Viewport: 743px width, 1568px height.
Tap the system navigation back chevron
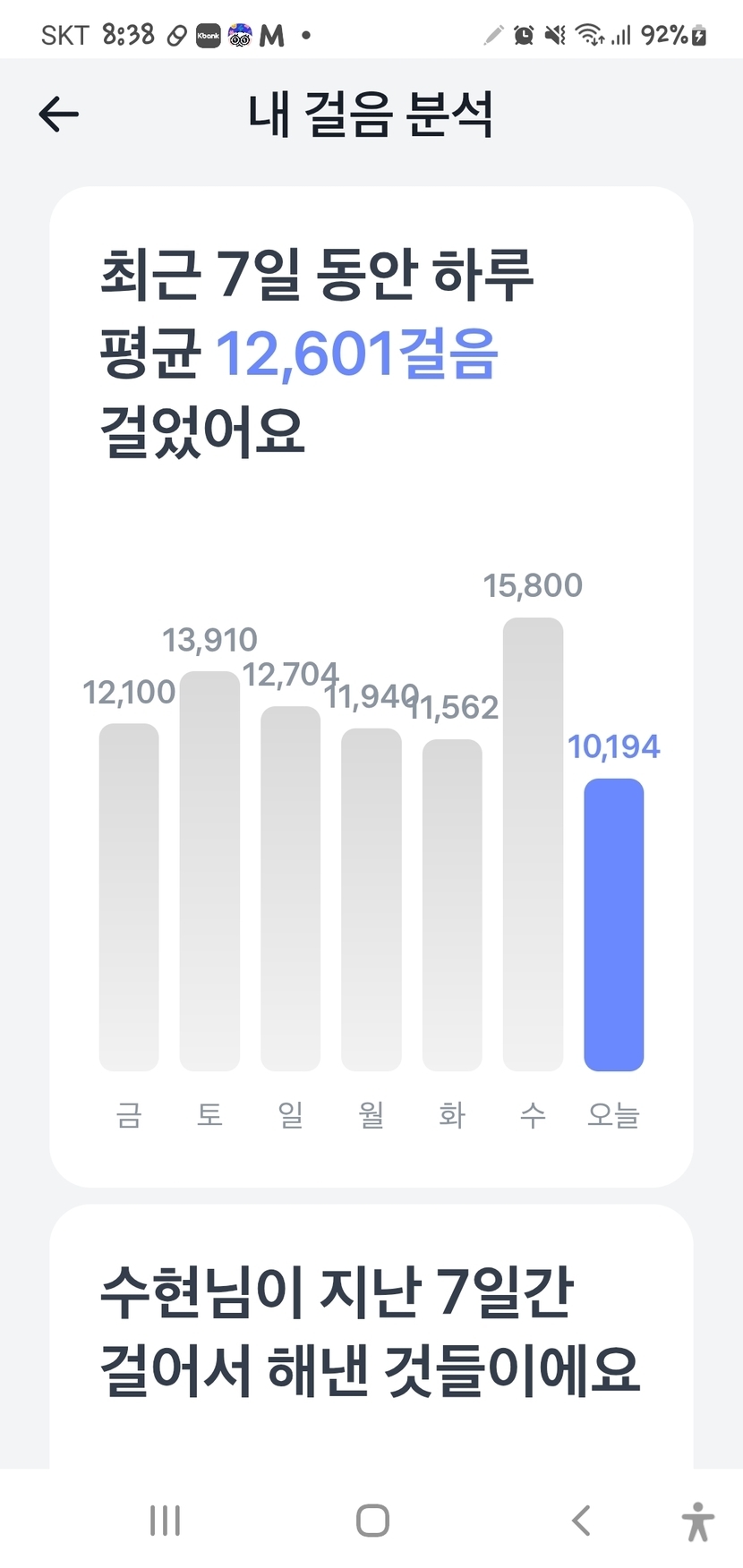click(581, 1520)
